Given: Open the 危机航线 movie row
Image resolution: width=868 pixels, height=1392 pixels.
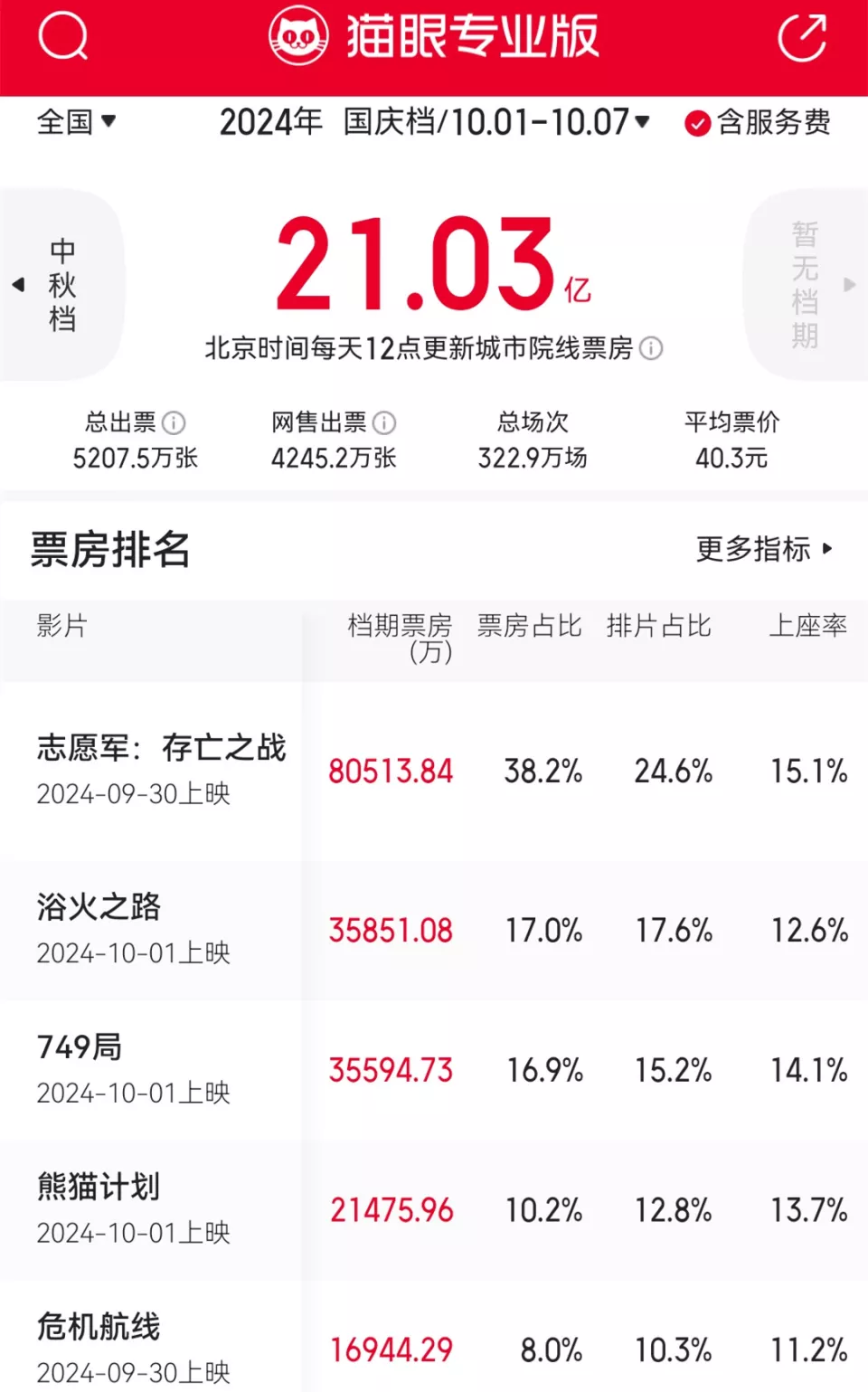Looking at the screenshot, I should pos(434,1337).
